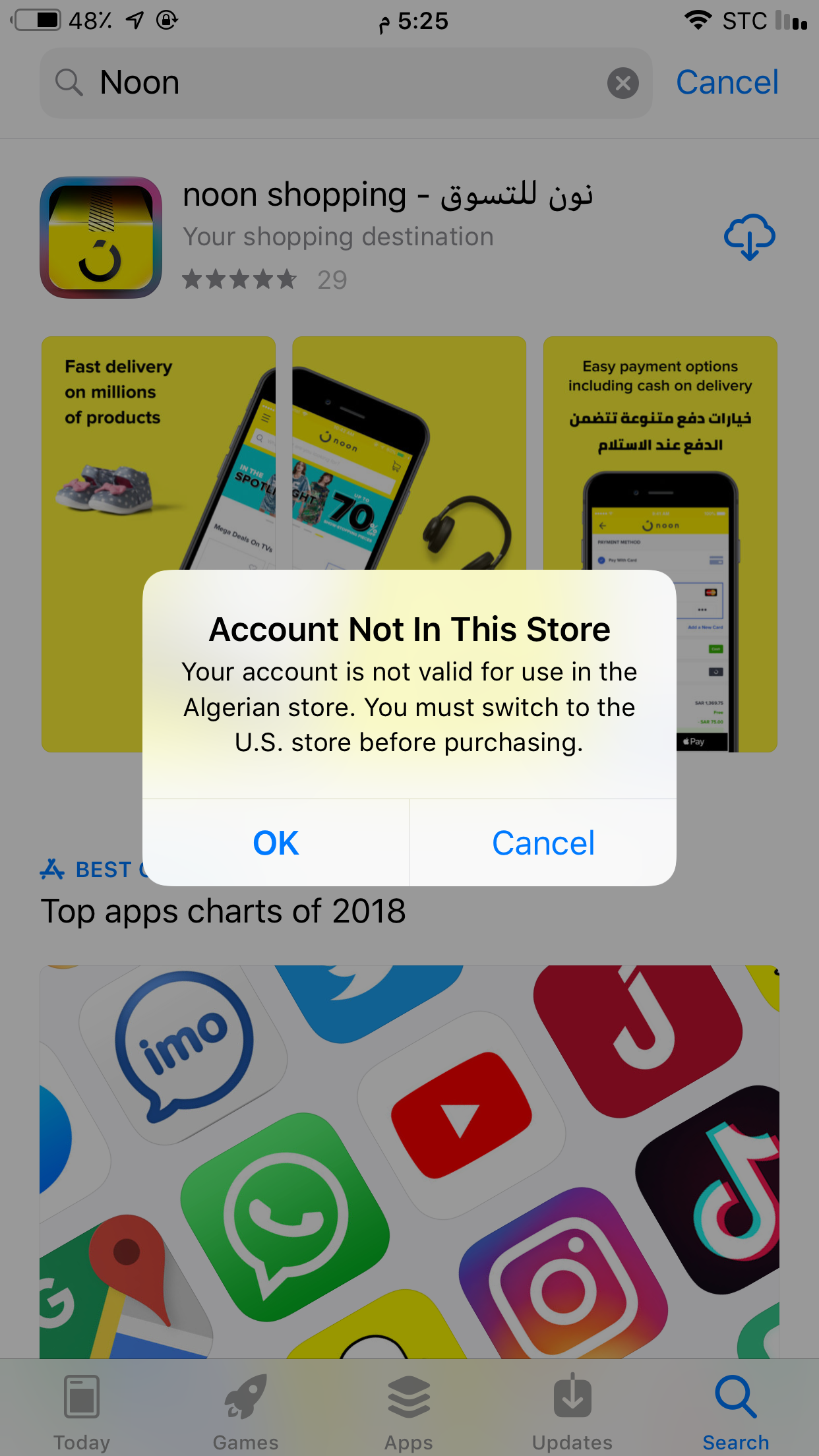The width and height of the screenshot is (819, 1456).
Task: Download the noon shopping app
Action: coord(749,237)
